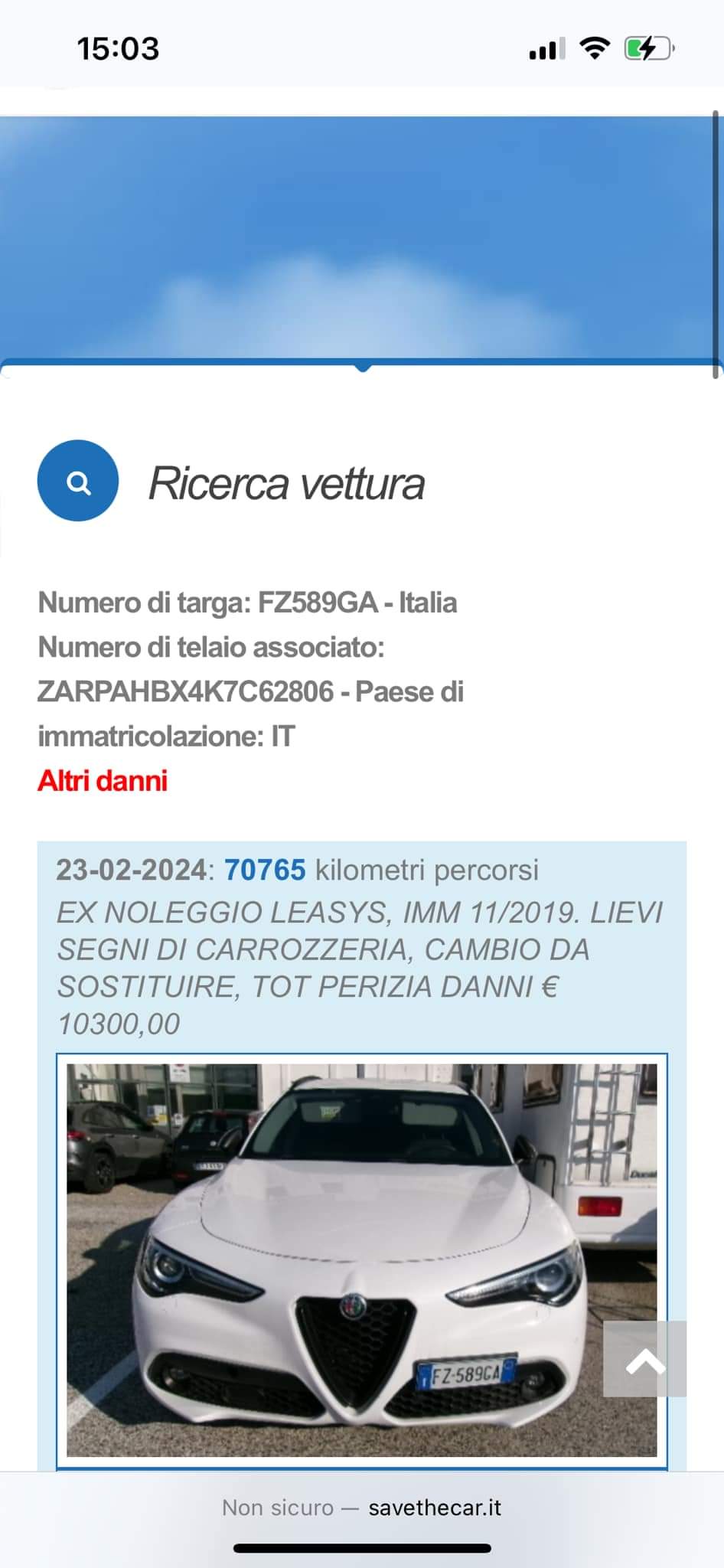Tap the scroll-to-top arrow button
Image resolution: width=724 pixels, height=1568 pixels.
click(644, 1358)
